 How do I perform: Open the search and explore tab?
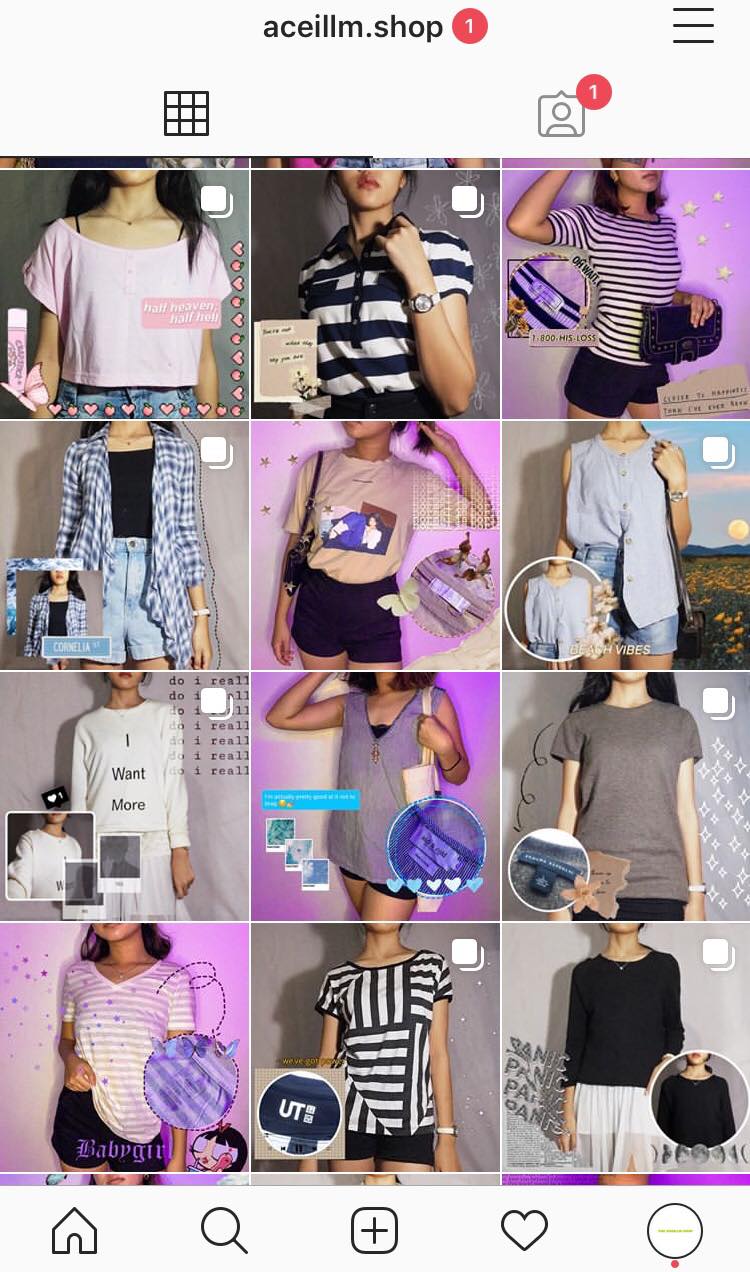tap(224, 1230)
